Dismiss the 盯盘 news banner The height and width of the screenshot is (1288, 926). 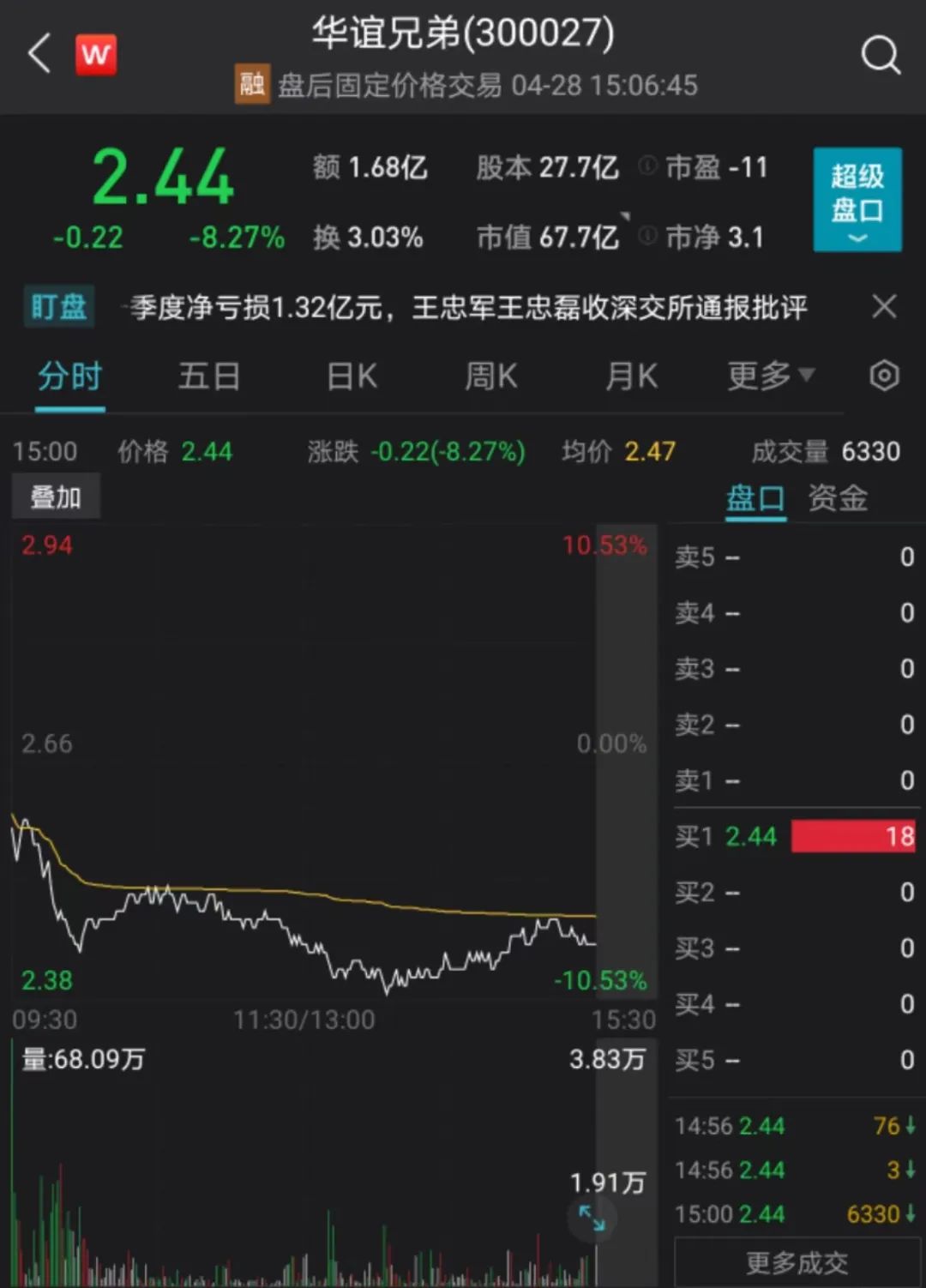884,306
